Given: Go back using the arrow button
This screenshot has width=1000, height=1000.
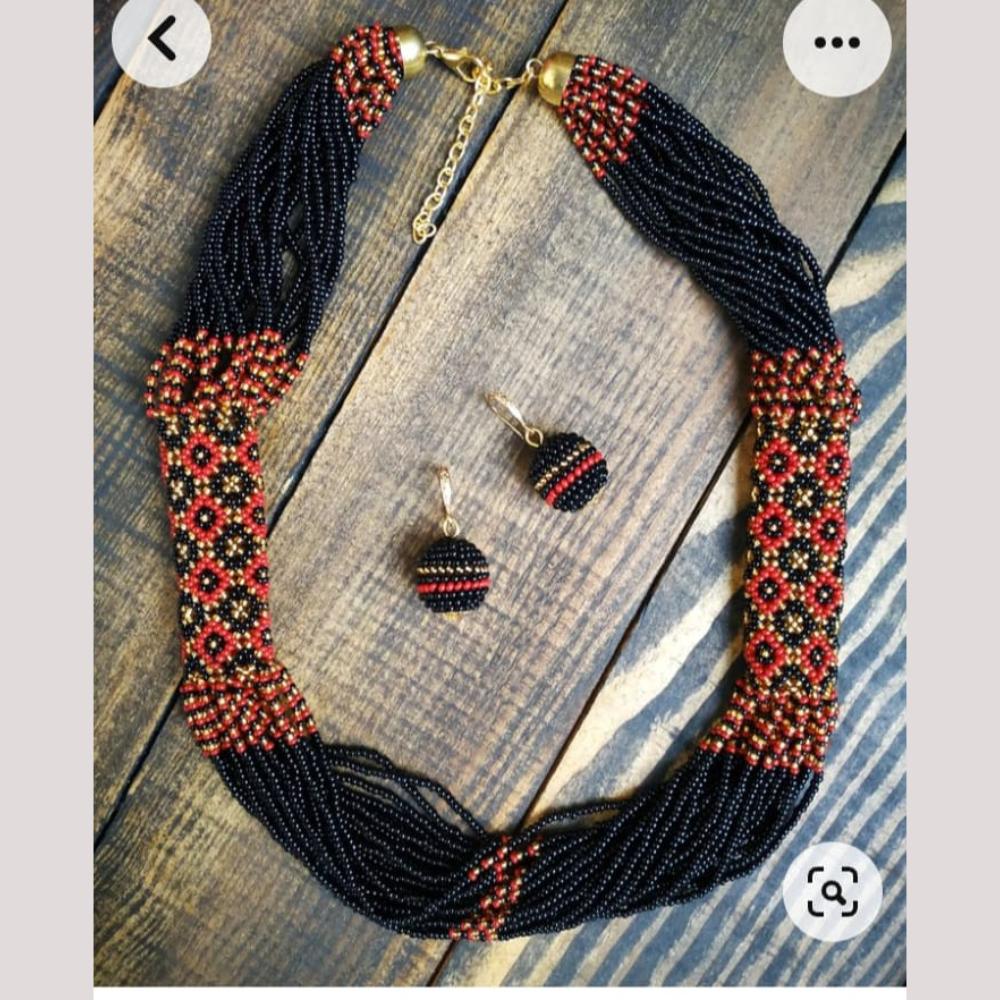Looking at the screenshot, I should pos(161,39).
